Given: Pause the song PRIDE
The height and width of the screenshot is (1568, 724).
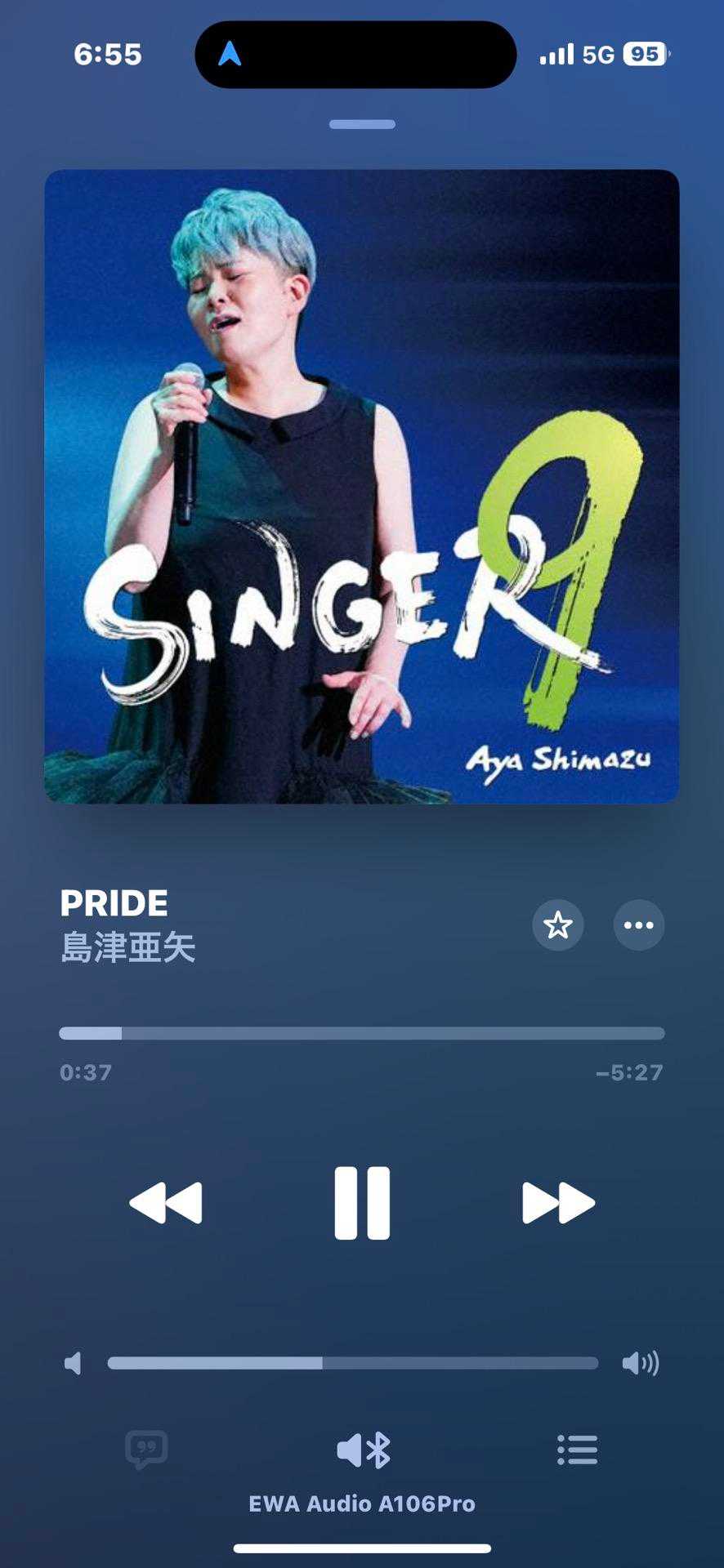Looking at the screenshot, I should 362,1202.
